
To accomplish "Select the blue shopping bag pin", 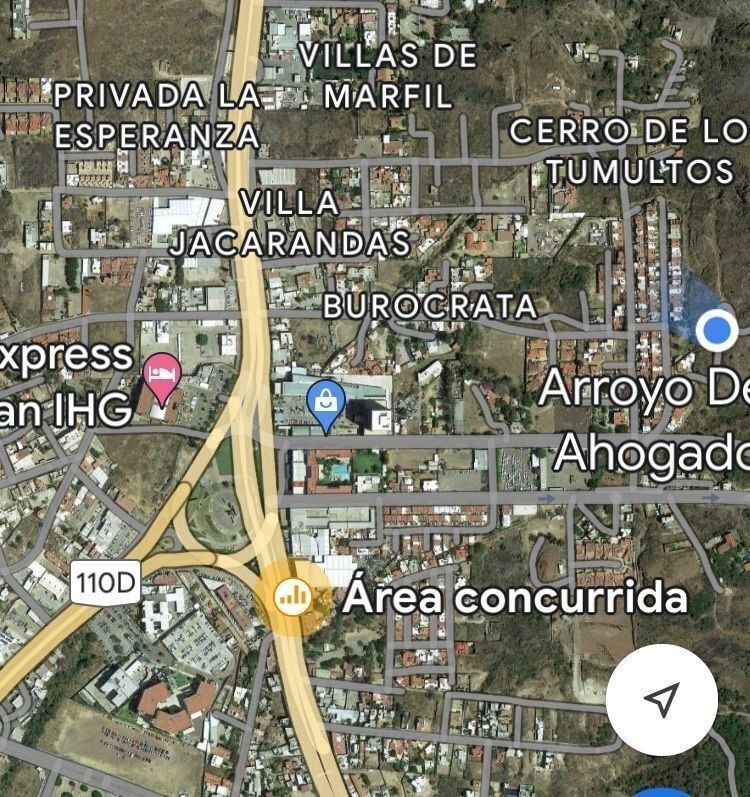I will coord(326,405).
